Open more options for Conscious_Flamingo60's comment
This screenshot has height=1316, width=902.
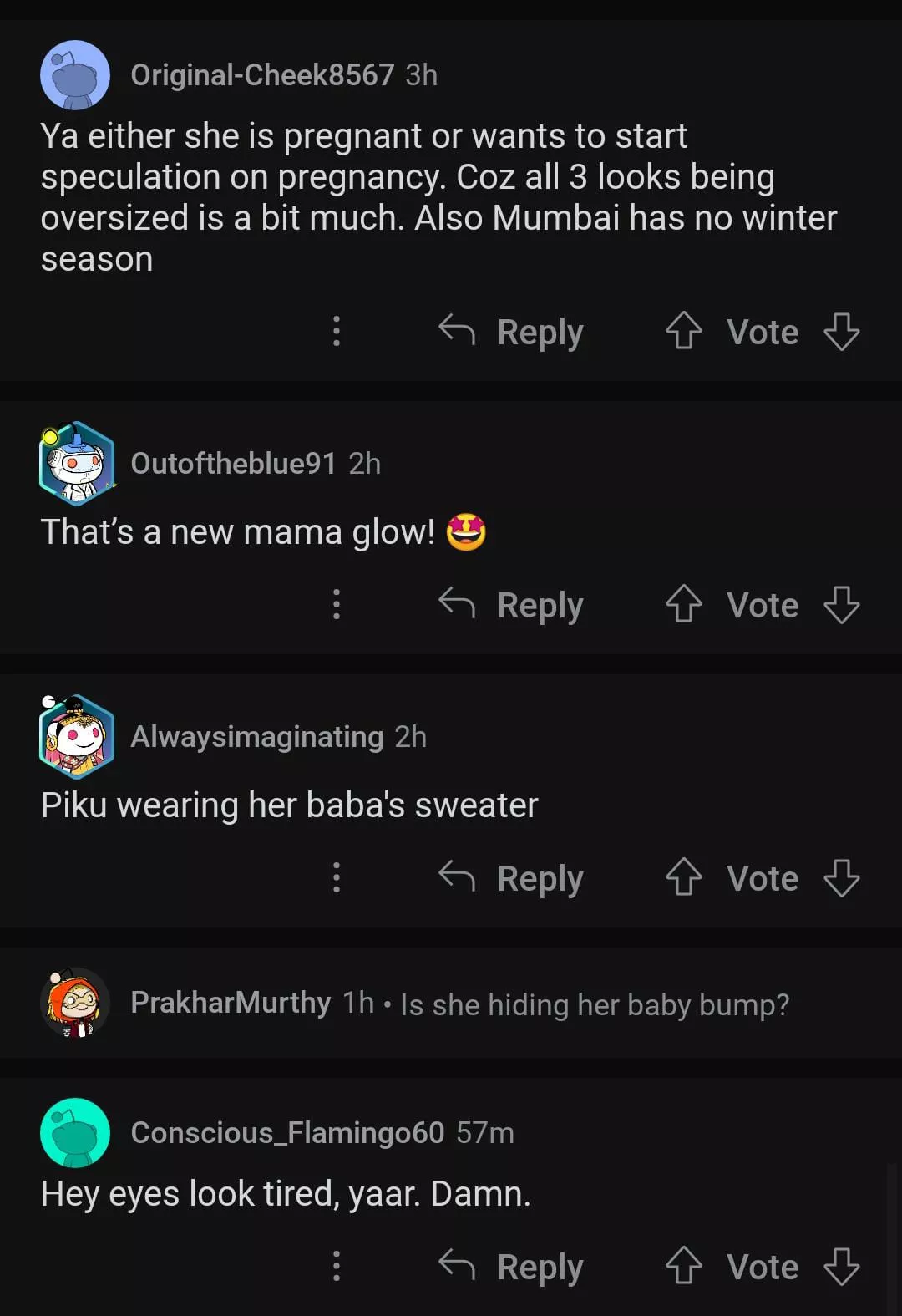tap(336, 1266)
